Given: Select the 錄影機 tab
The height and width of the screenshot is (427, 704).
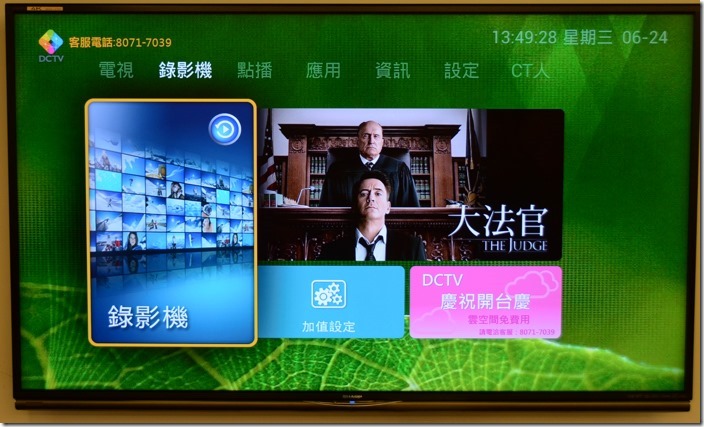Looking at the screenshot, I should click(x=185, y=71).
